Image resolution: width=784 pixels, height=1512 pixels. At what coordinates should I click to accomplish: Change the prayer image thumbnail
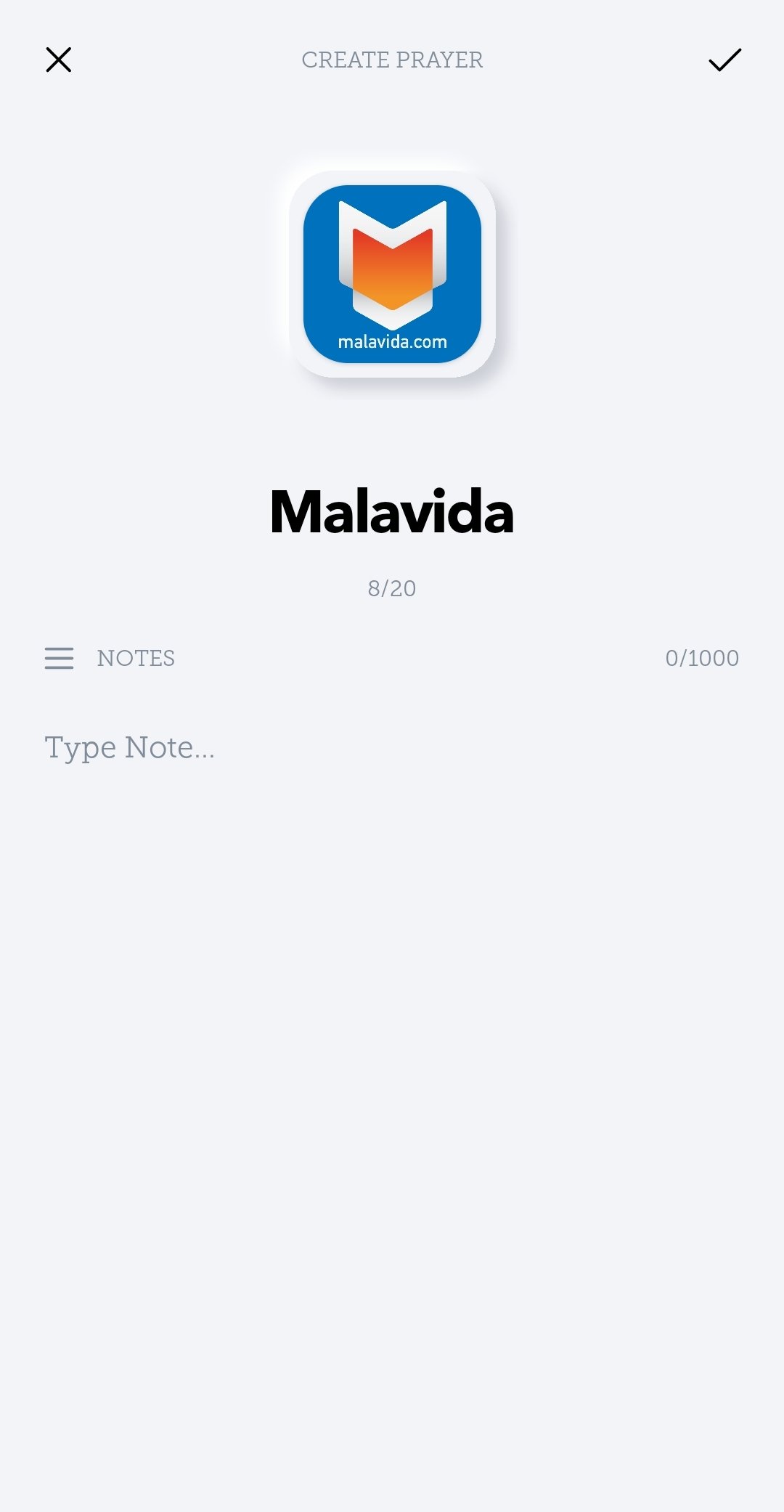point(392,275)
